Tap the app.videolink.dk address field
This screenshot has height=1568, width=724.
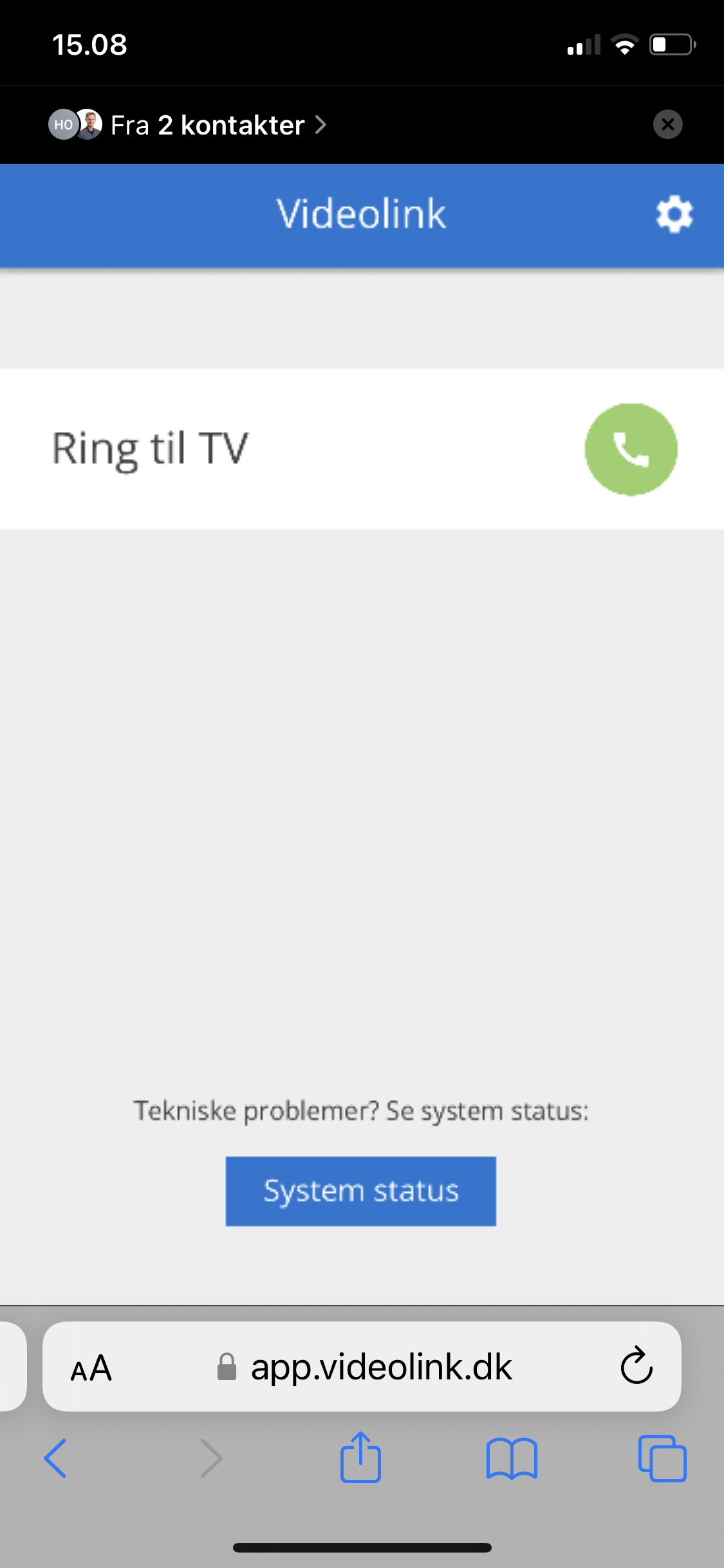(380, 1367)
